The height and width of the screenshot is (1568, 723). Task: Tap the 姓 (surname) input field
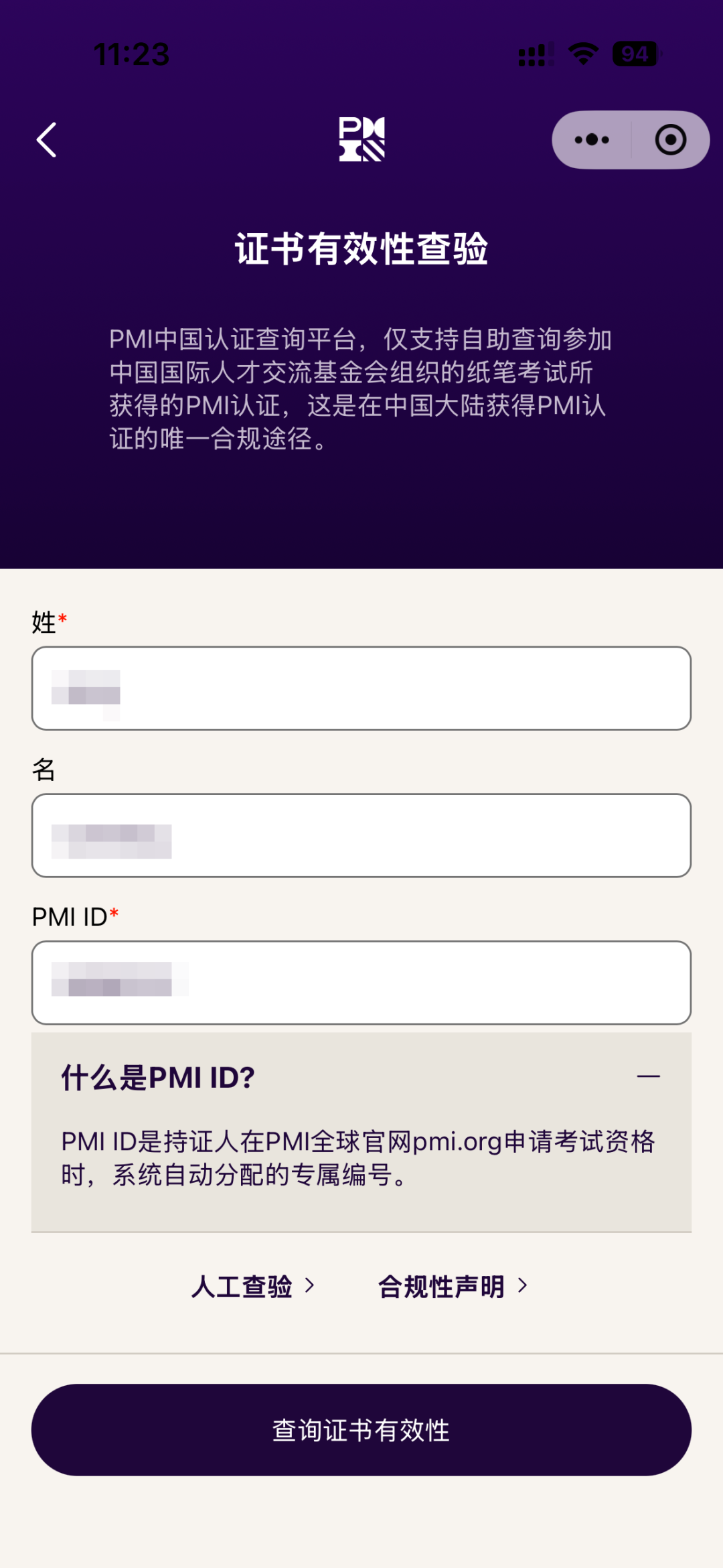coord(361,689)
